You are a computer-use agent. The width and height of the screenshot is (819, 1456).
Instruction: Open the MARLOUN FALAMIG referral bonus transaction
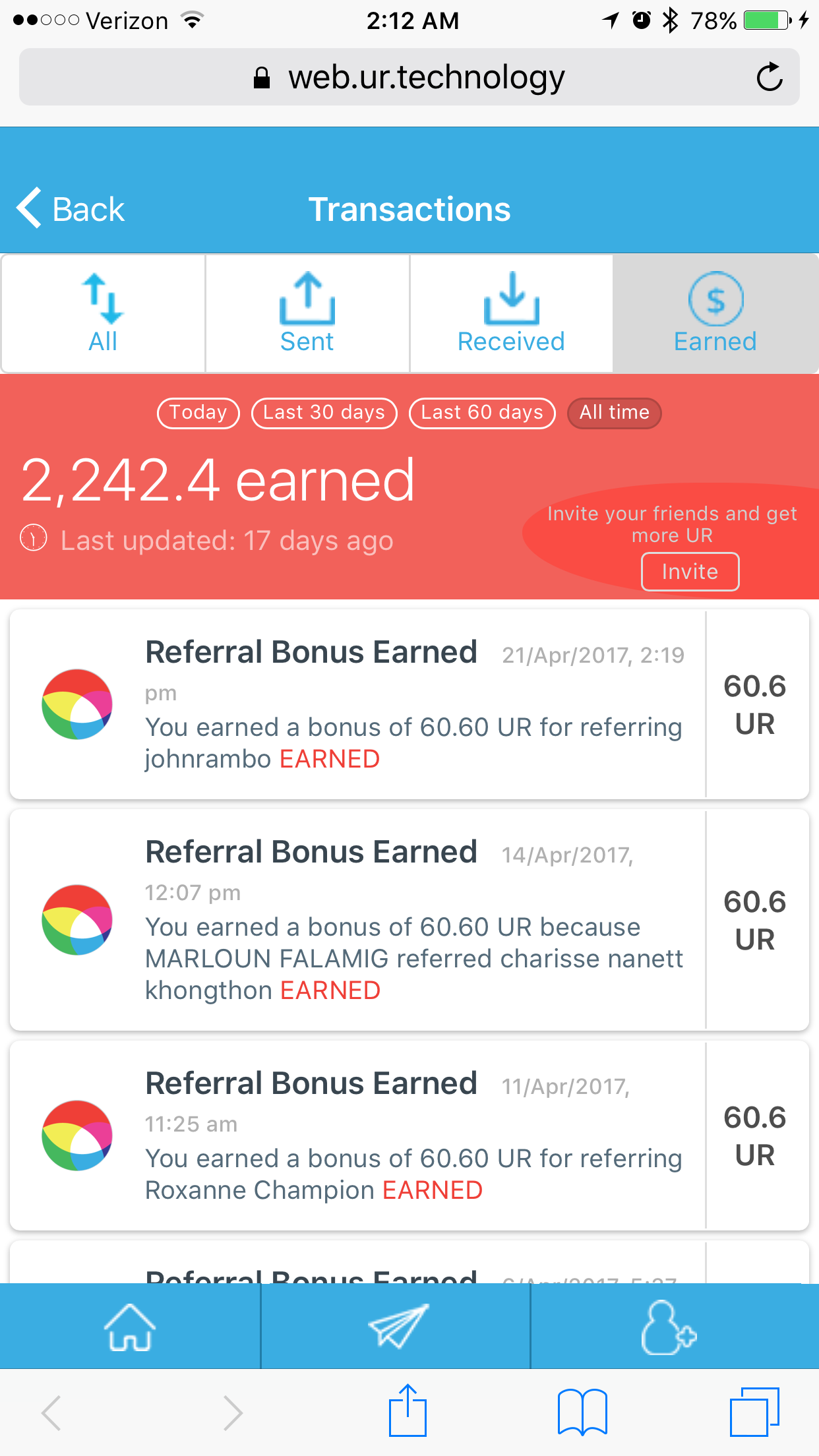[409, 920]
